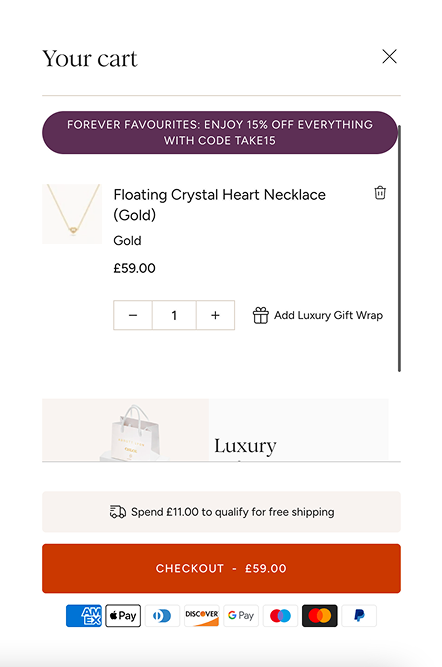Add Luxury Gift Wrap to the order

pyautogui.click(x=318, y=316)
